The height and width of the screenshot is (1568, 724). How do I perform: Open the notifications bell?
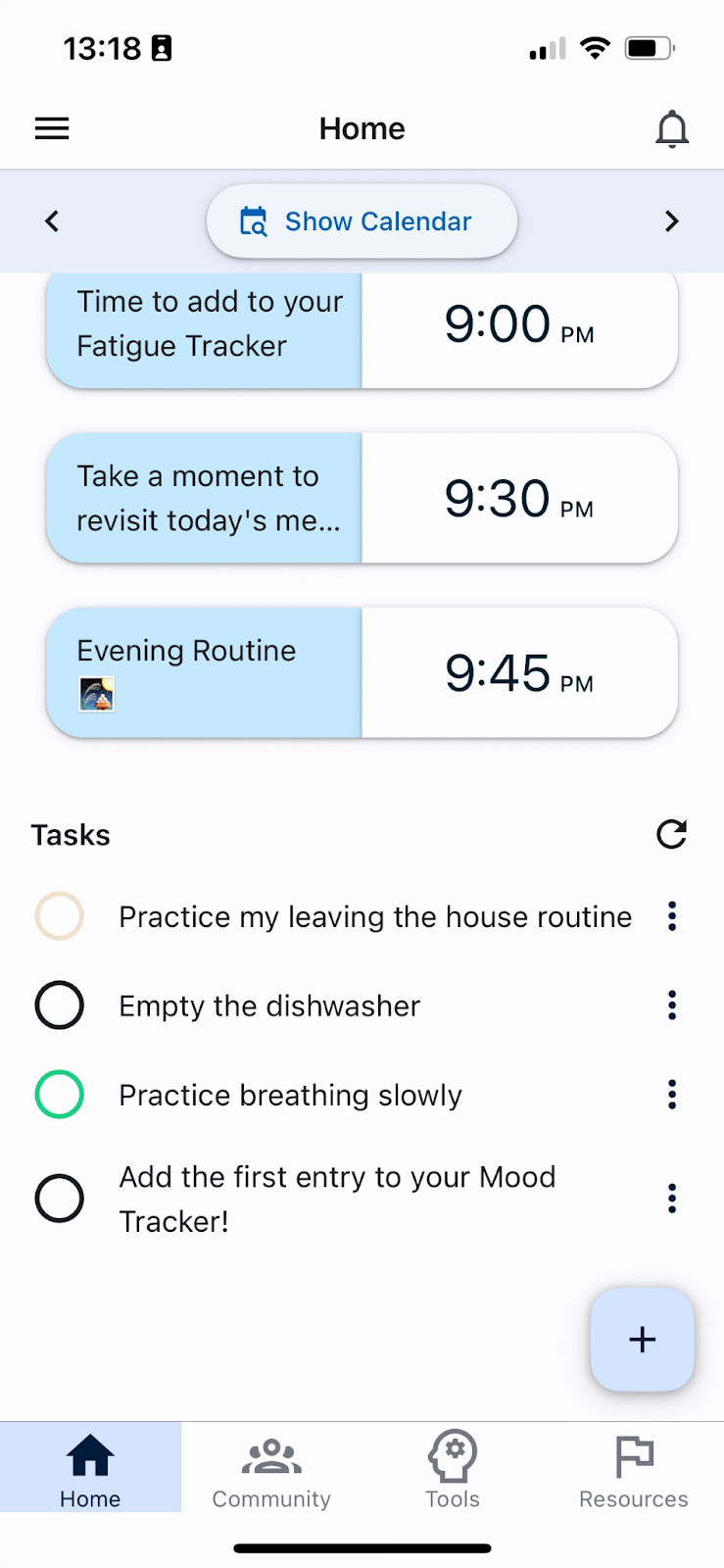click(x=672, y=129)
